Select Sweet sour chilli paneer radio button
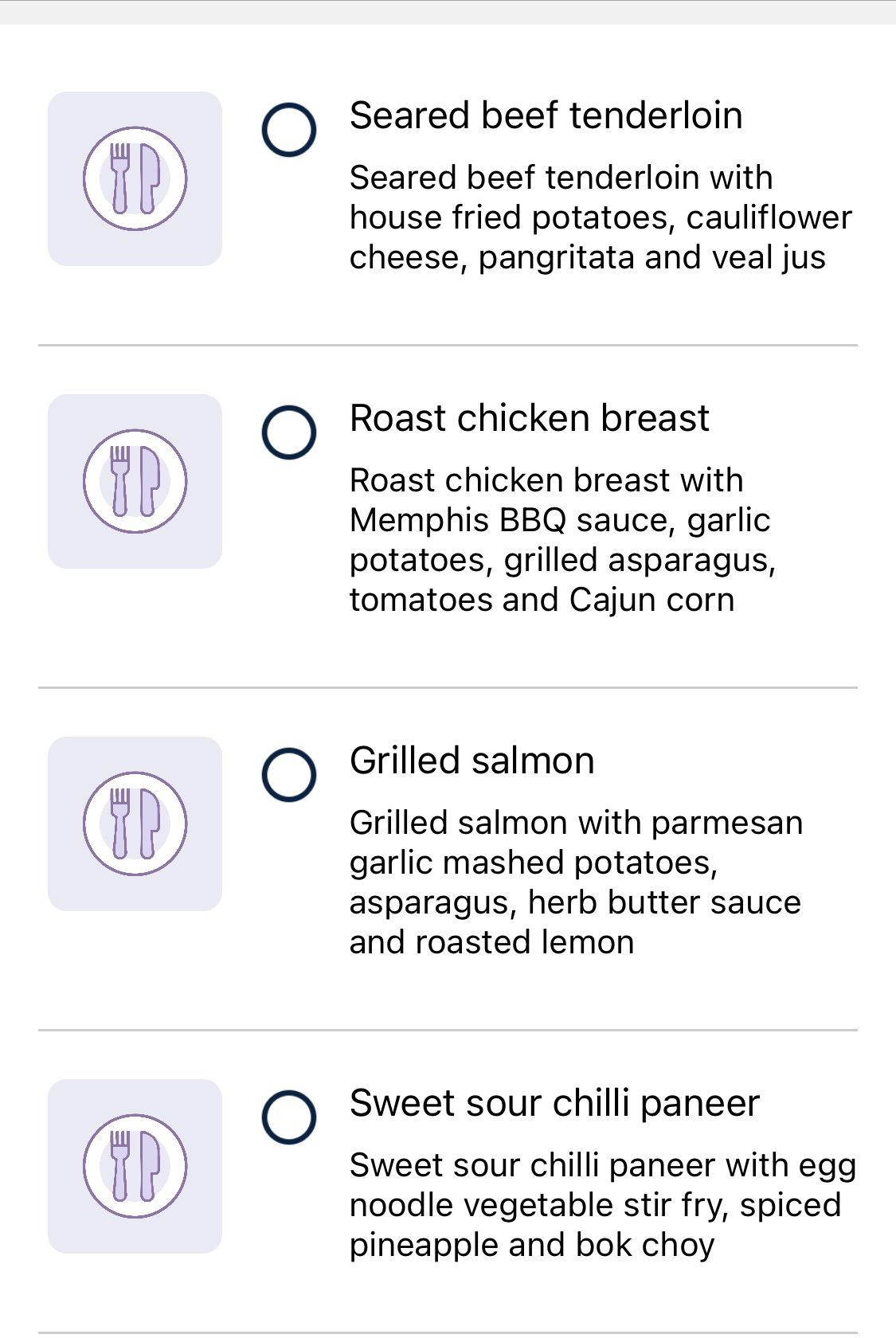 289,1117
